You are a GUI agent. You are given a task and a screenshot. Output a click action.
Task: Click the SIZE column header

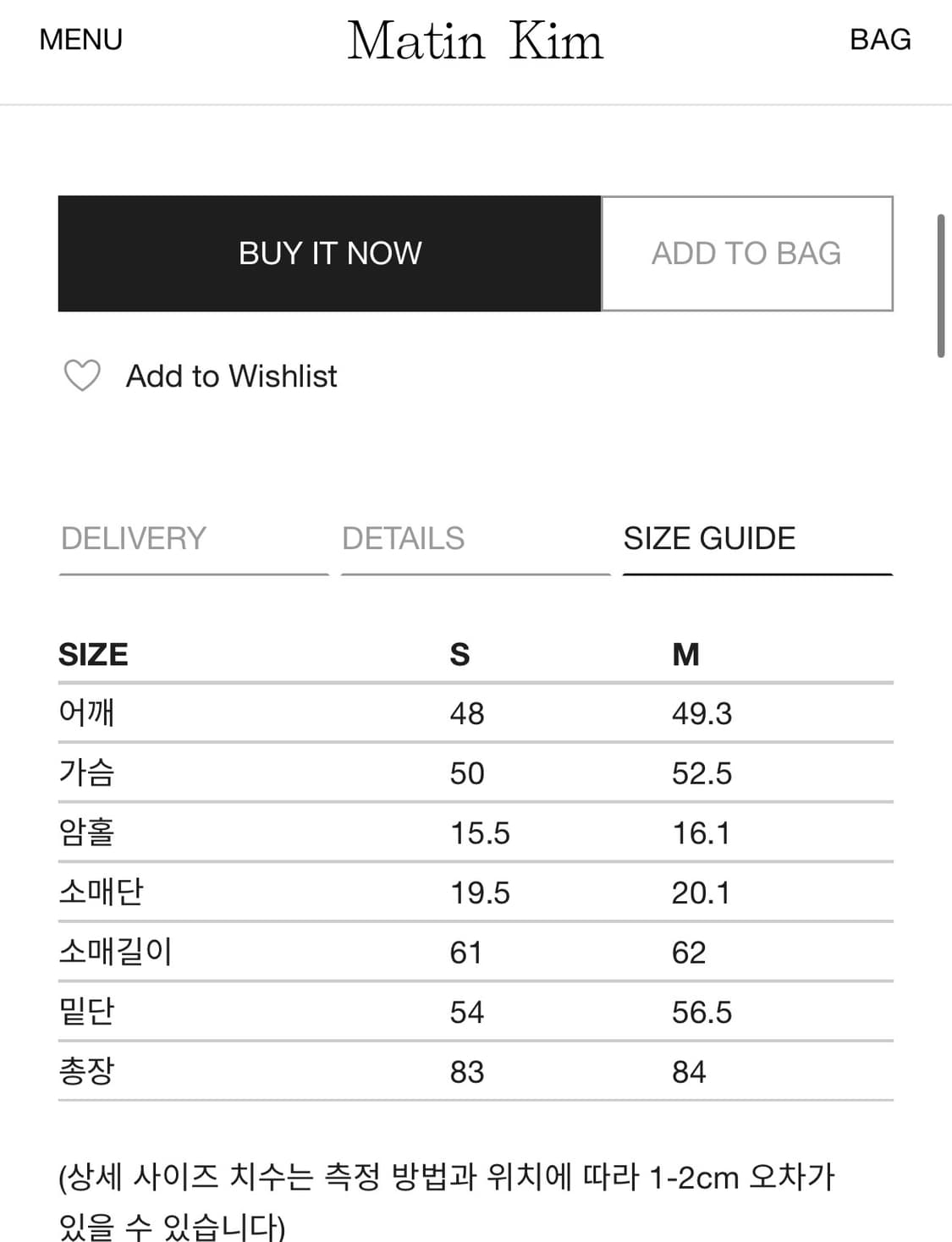tap(94, 653)
